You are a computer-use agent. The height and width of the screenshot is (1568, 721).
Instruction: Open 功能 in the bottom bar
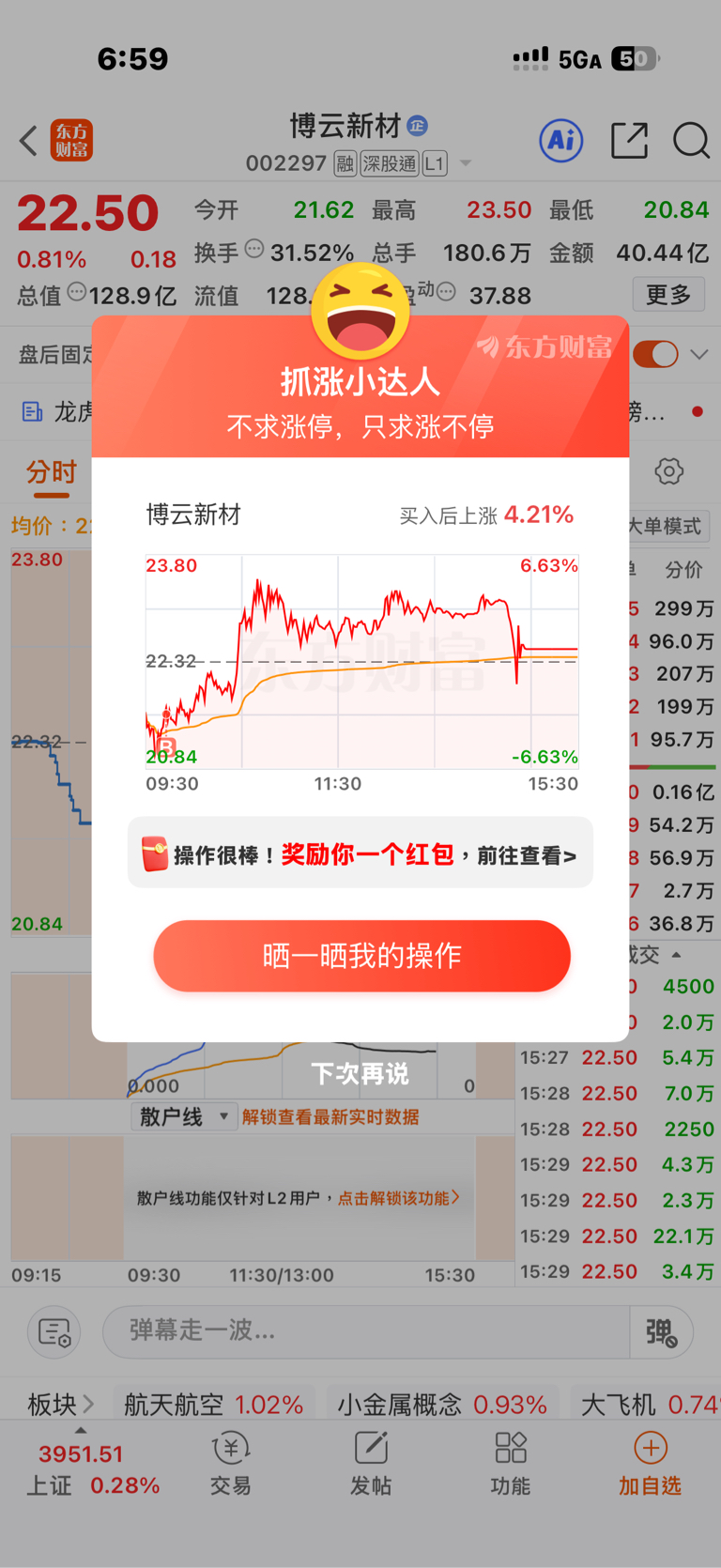tap(511, 1465)
